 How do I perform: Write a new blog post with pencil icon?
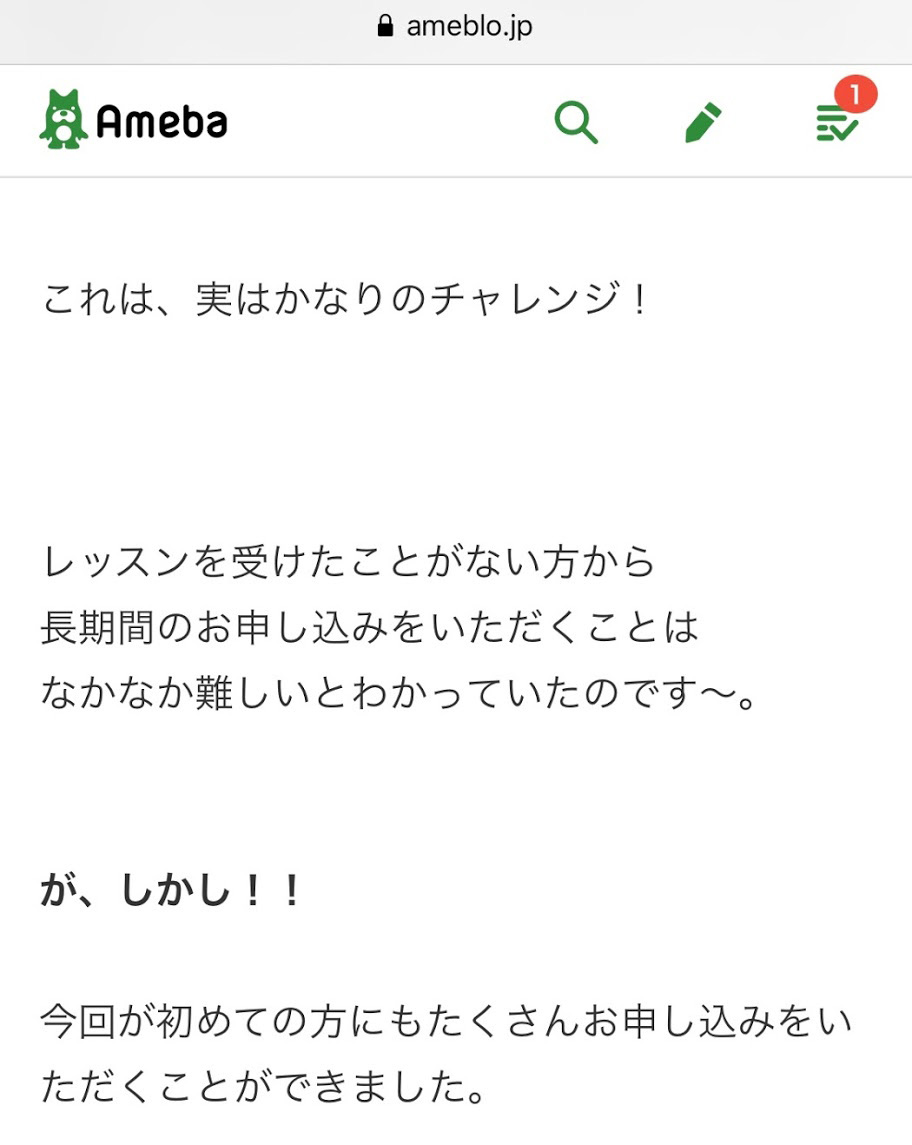(x=703, y=123)
